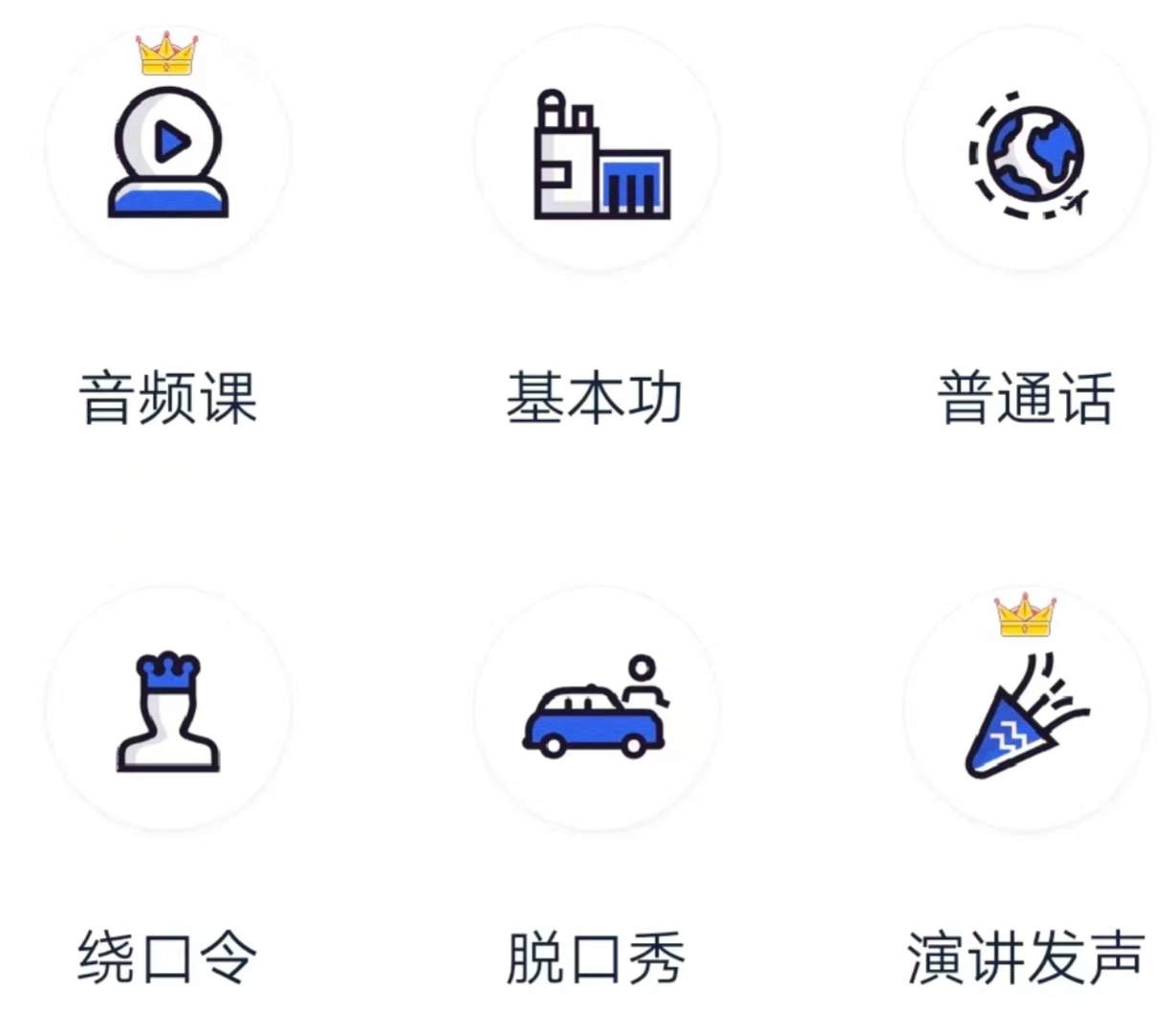
Task: Go to 绕口令 tongue twisters
Action: tap(168, 712)
